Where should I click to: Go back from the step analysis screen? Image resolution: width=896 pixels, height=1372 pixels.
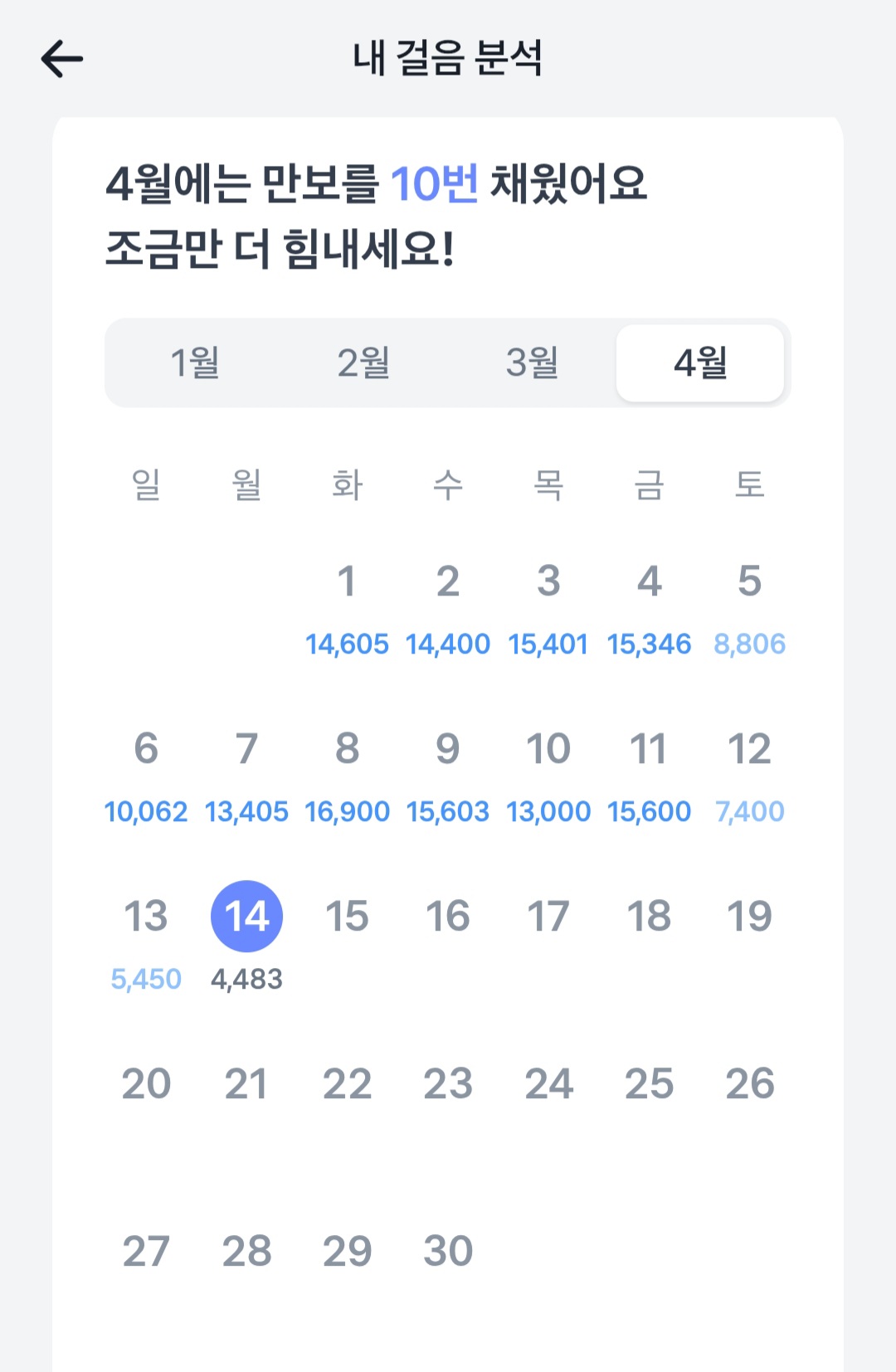pos(62,59)
